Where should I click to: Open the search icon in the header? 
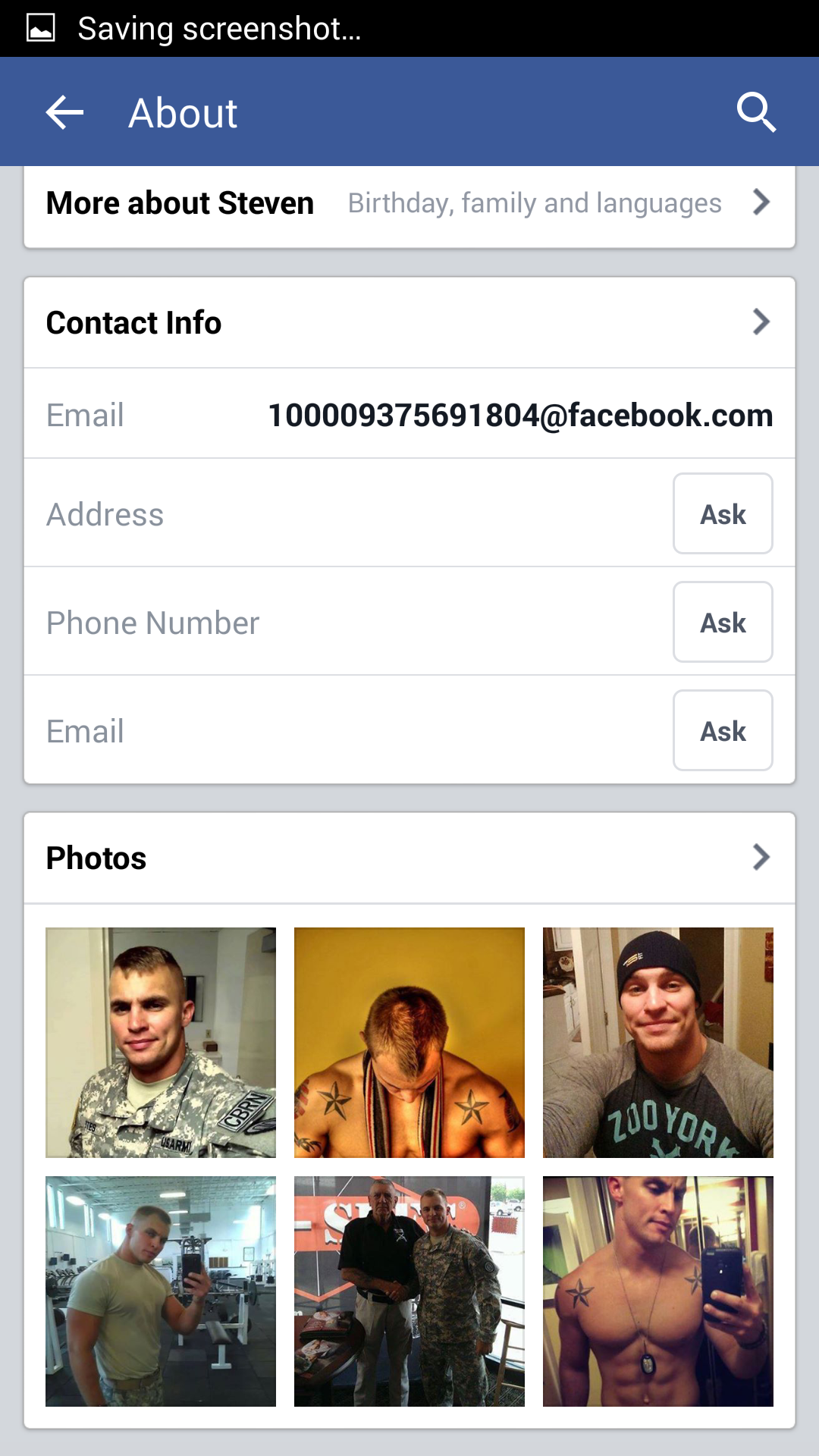756,113
